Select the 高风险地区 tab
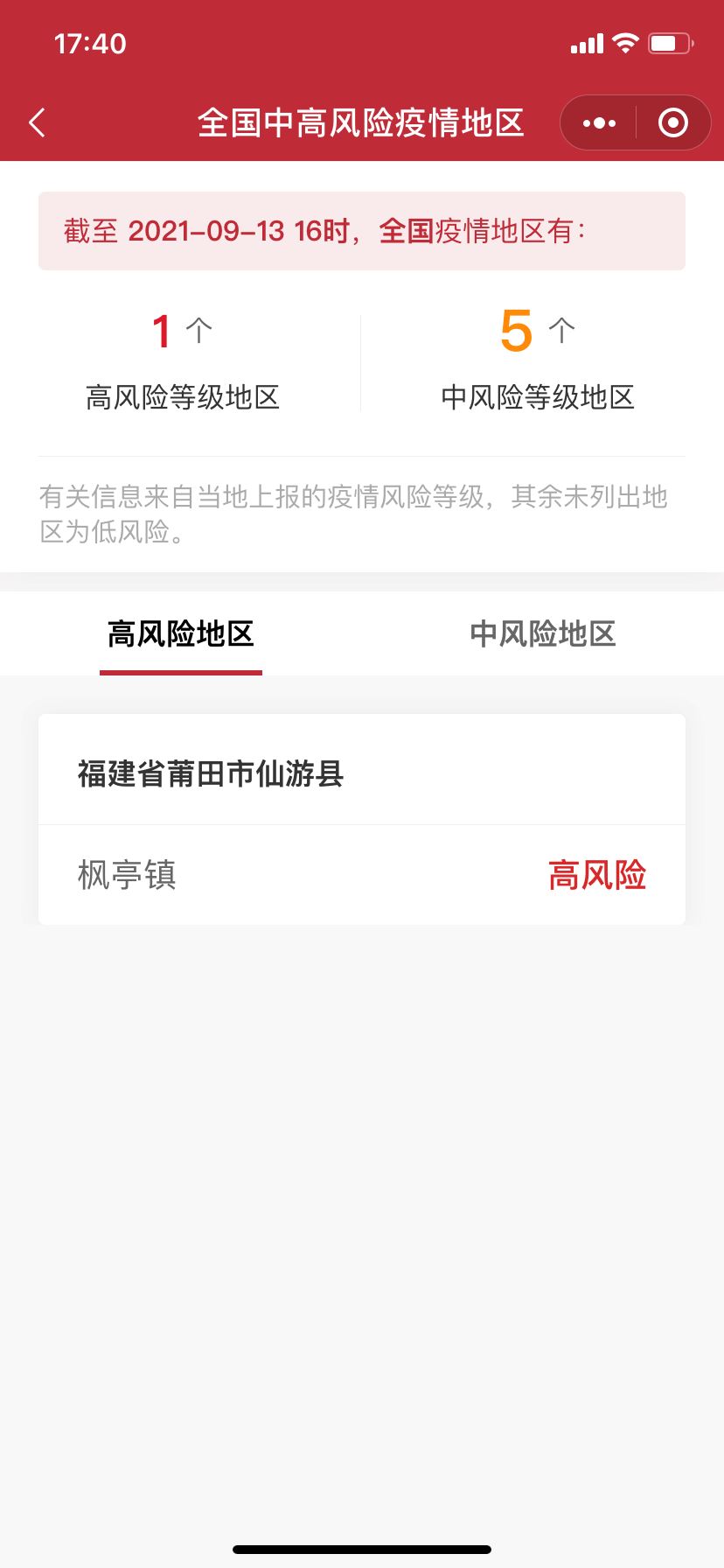This screenshot has width=724, height=1568. coord(181,633)
